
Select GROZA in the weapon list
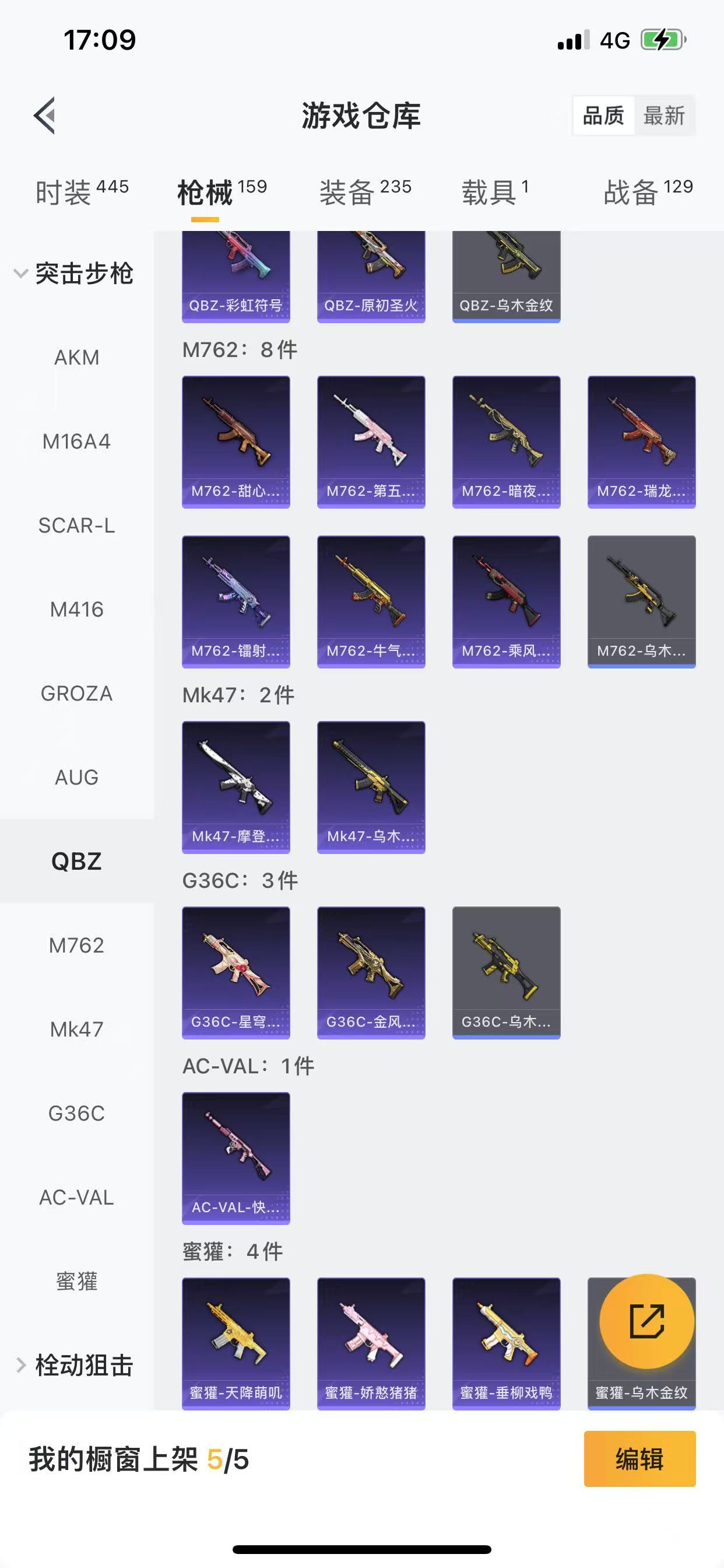tap(77, 694)
